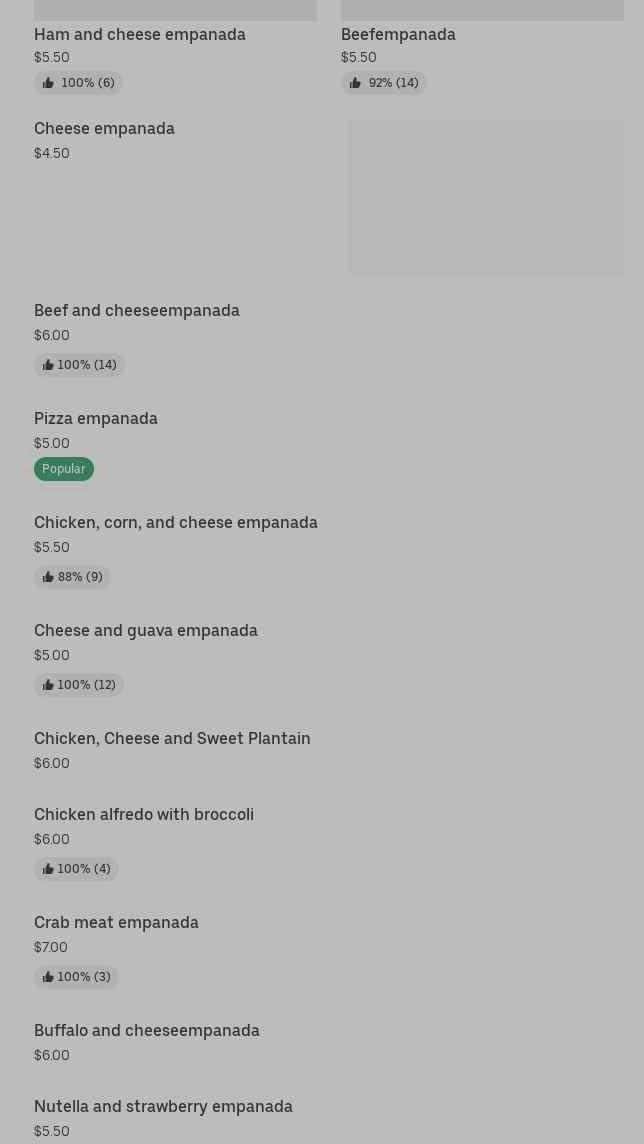The width and height of the screenshot is (644, 1144).
Task: Select Chicken, corn, and cheese empanada
Action: [176, 523]
